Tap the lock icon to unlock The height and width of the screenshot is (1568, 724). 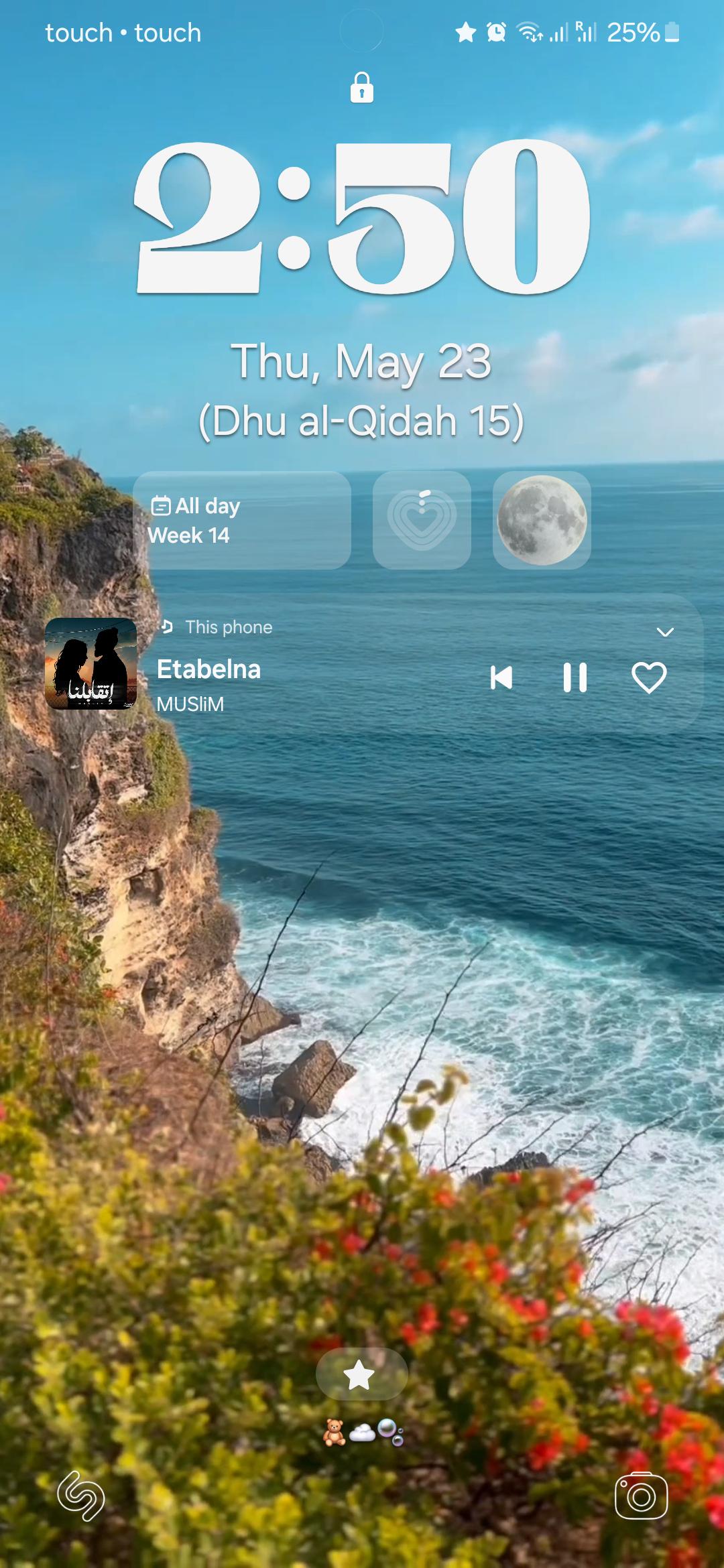(362, 88)
